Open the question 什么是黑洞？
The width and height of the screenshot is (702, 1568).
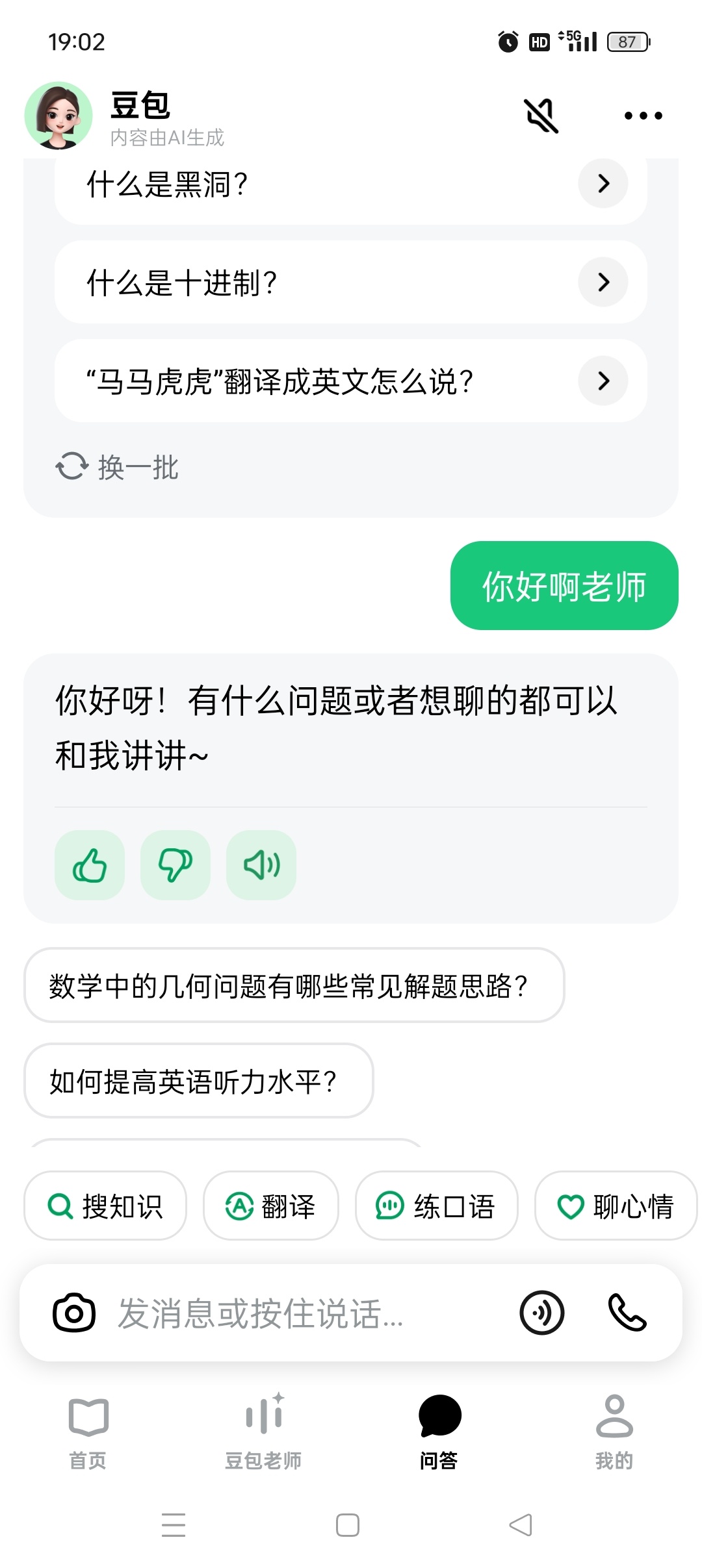[350, 184]
